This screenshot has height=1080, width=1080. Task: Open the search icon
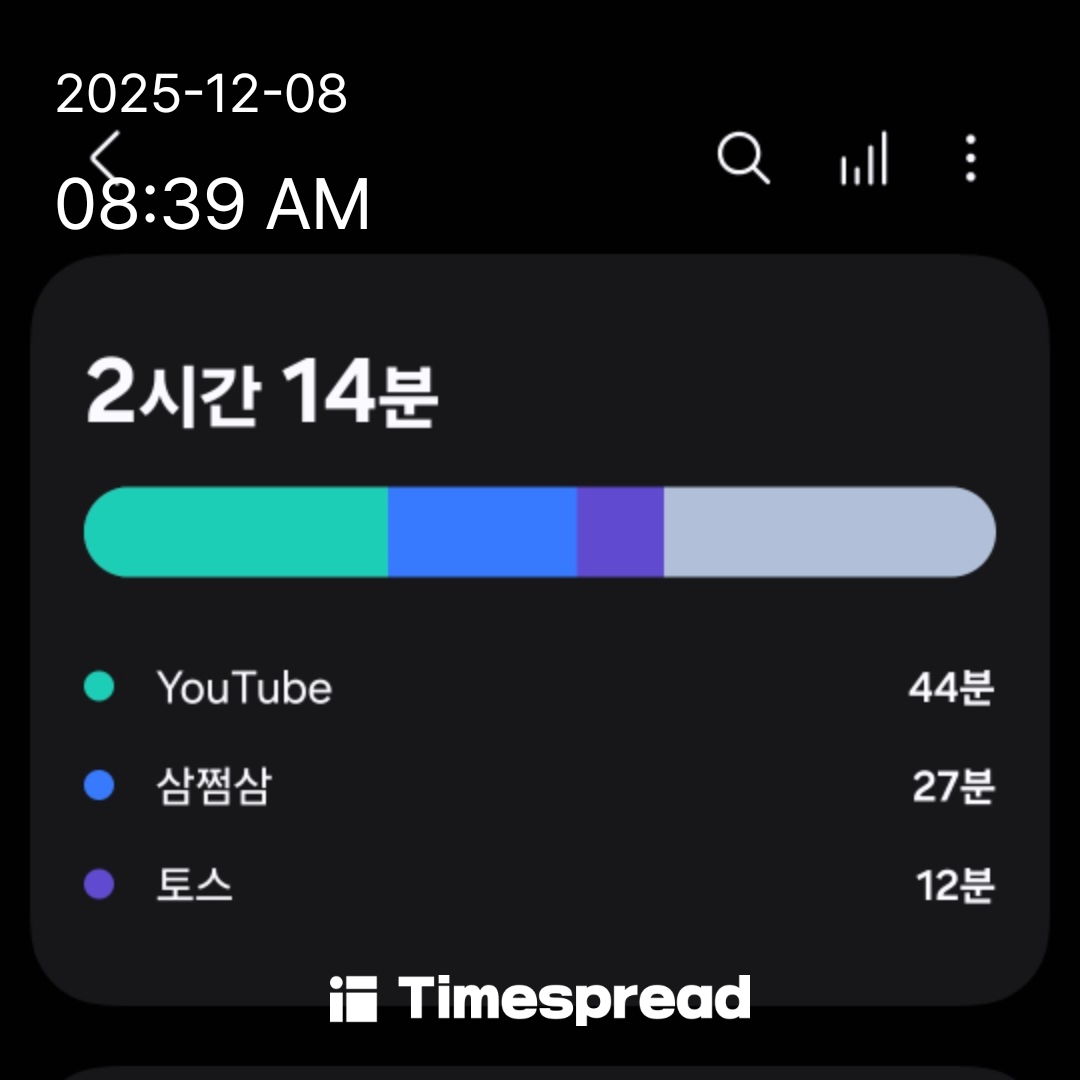[x=743, y=159]
